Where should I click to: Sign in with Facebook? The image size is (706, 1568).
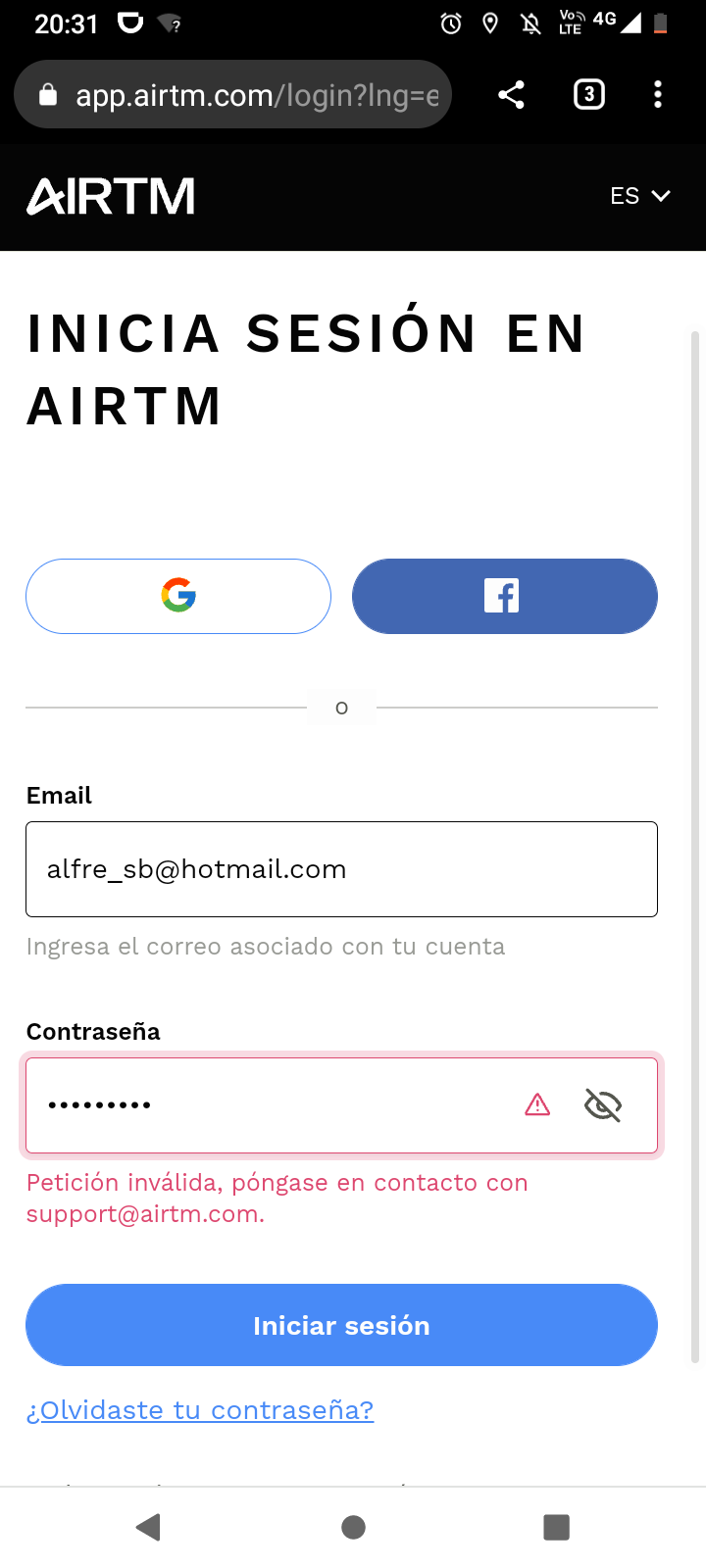(x=505, y=596)
